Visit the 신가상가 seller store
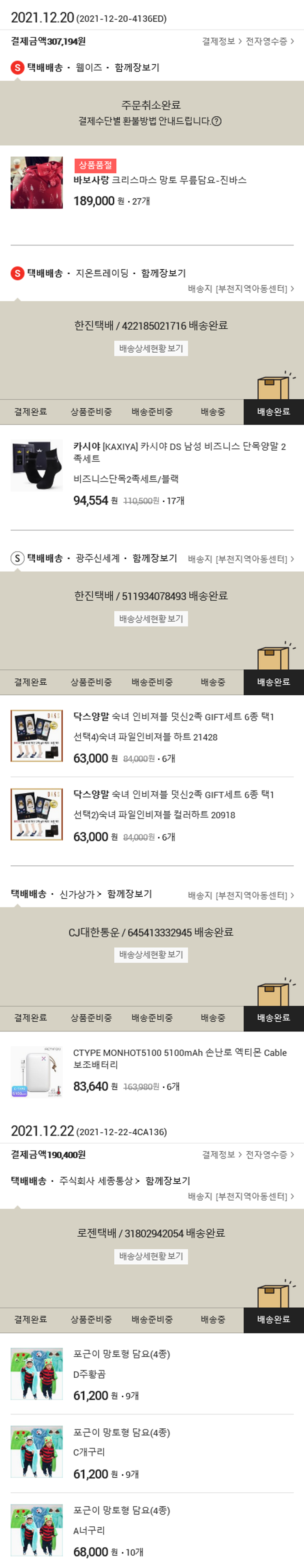 click(x=80, y=894)
